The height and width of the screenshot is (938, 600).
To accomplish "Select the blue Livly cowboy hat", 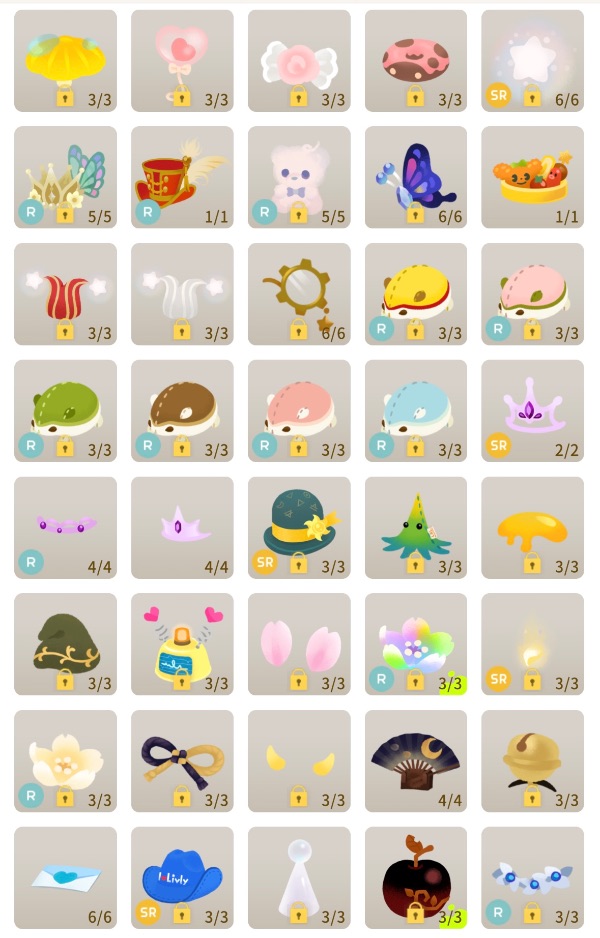I will pyautogui.click(x=182, y=877).
